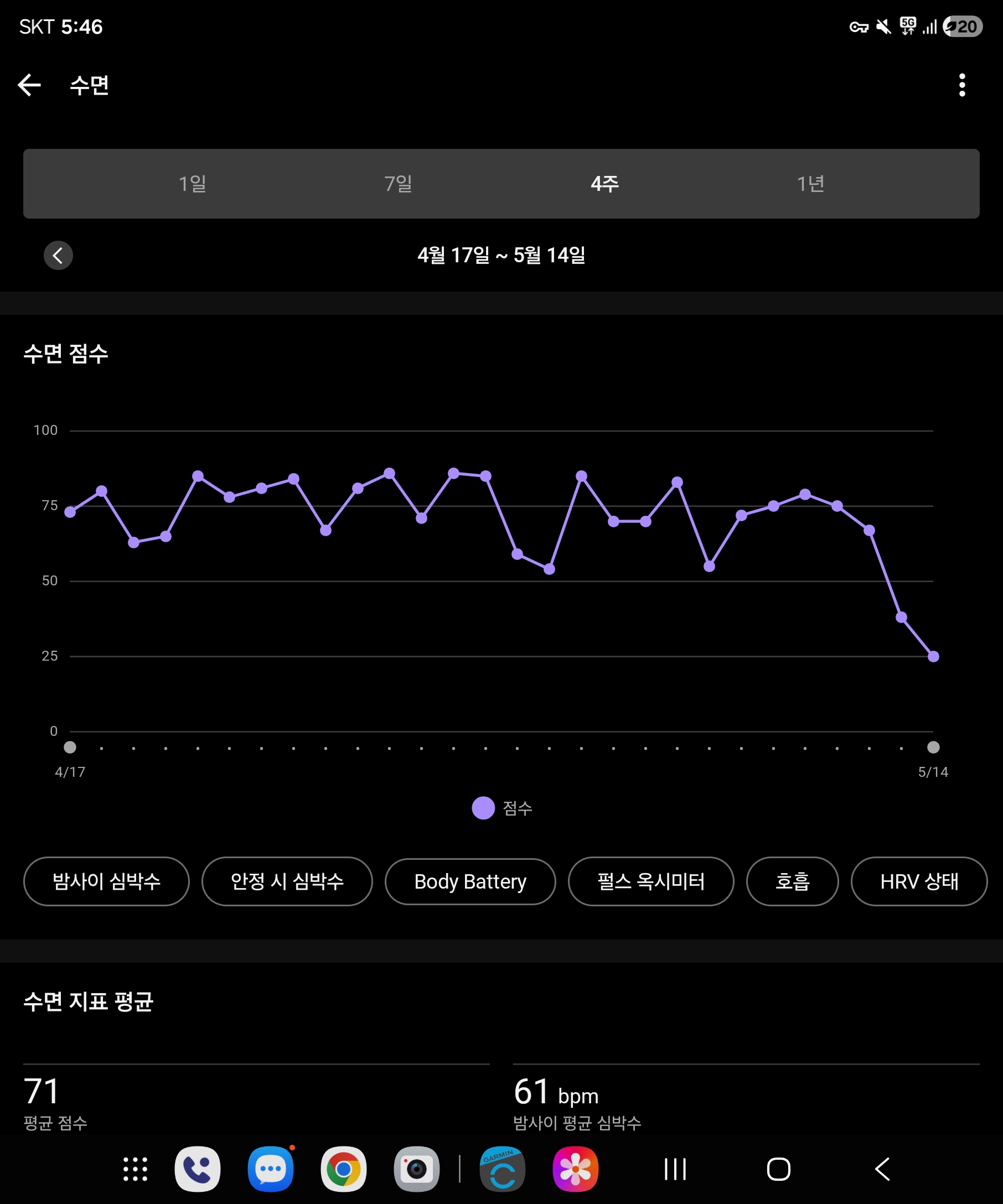Open the Garmin Connect app icon
The width and height of the screenshot is (1003, 1204).
(503, 1169)
